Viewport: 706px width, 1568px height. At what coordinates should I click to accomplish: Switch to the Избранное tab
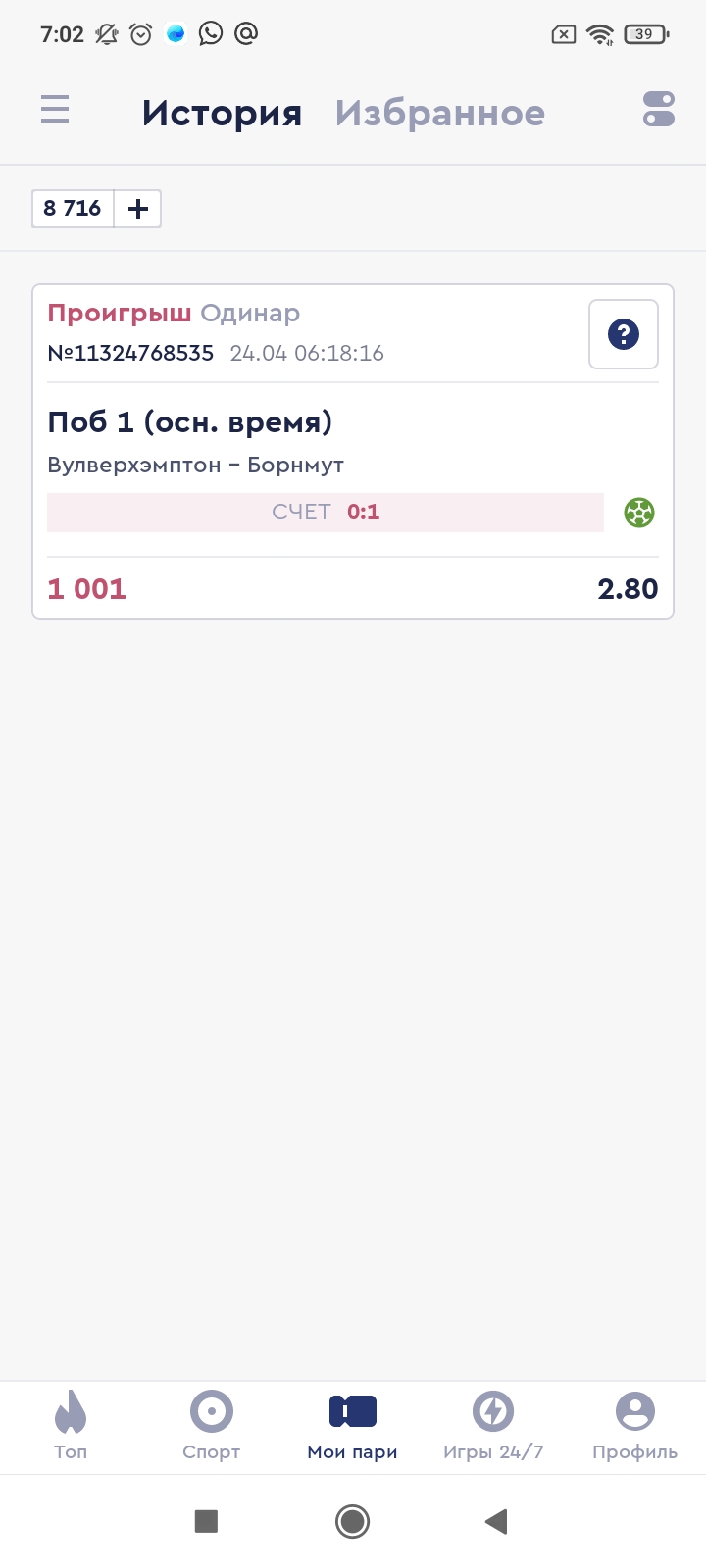[439, 113]
